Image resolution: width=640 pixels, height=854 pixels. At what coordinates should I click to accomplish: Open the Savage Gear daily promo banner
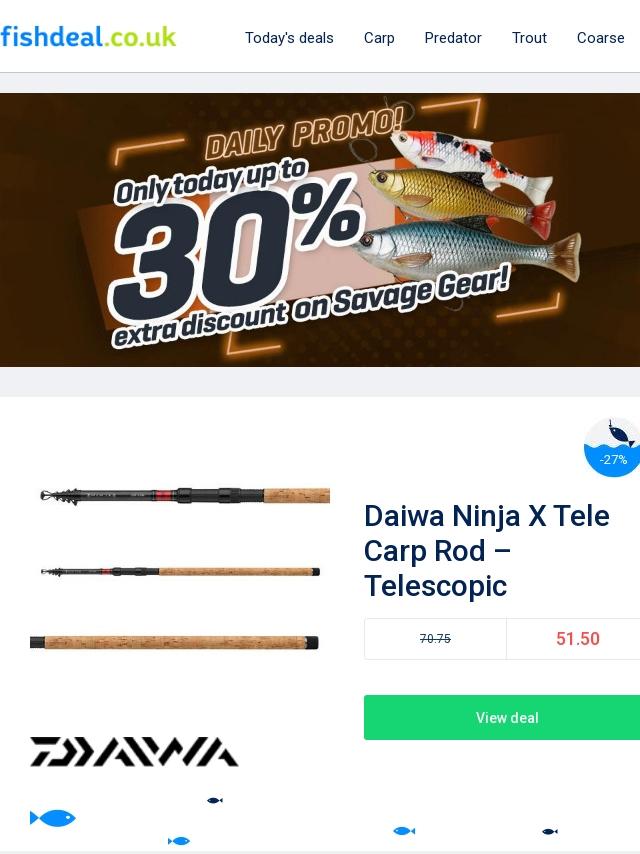[320, 230]
